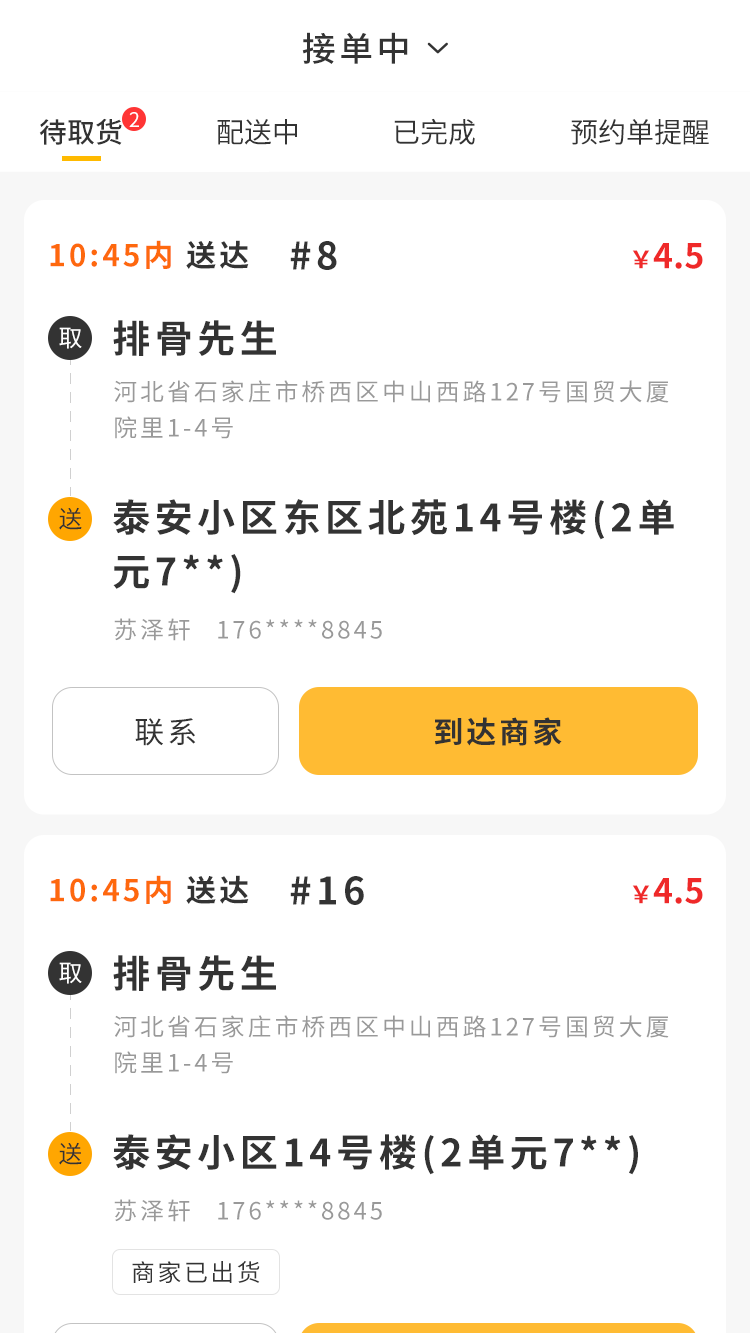Screen dimensions: 750x1333
Task: Click the 送 delivery icon on order #16
Action: click(69, 1153)
